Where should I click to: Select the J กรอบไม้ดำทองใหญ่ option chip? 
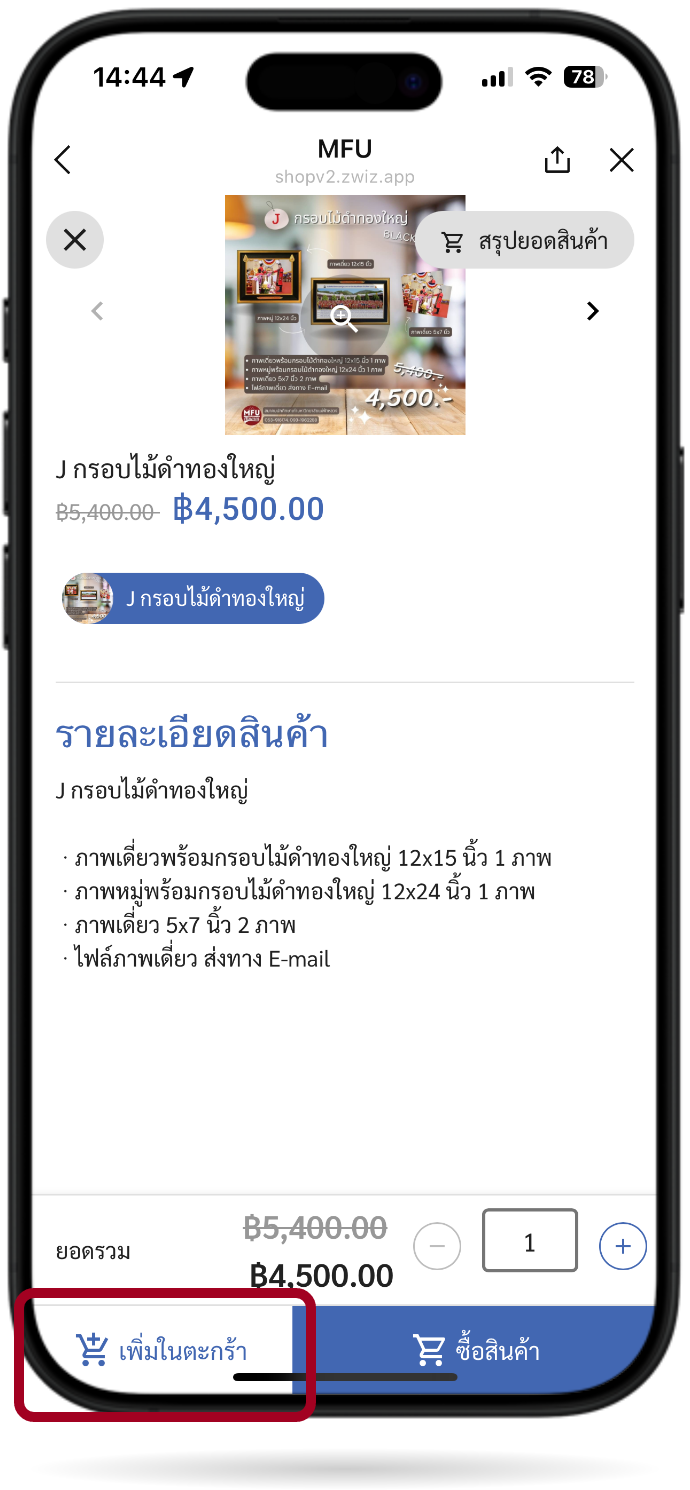[x=194, y=599]
